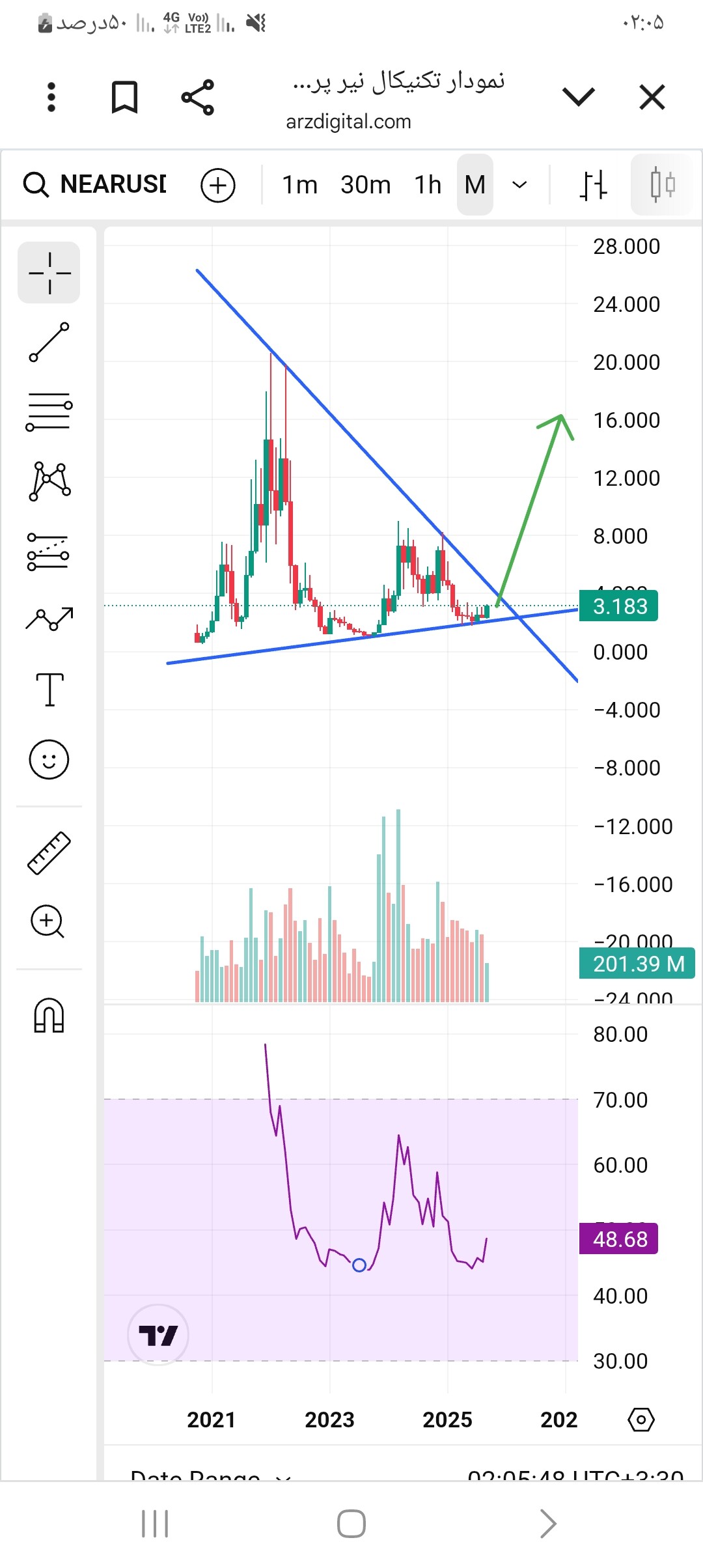
Task: Toggle the magnet snap mode
Action: click(x=49, y=1016)
